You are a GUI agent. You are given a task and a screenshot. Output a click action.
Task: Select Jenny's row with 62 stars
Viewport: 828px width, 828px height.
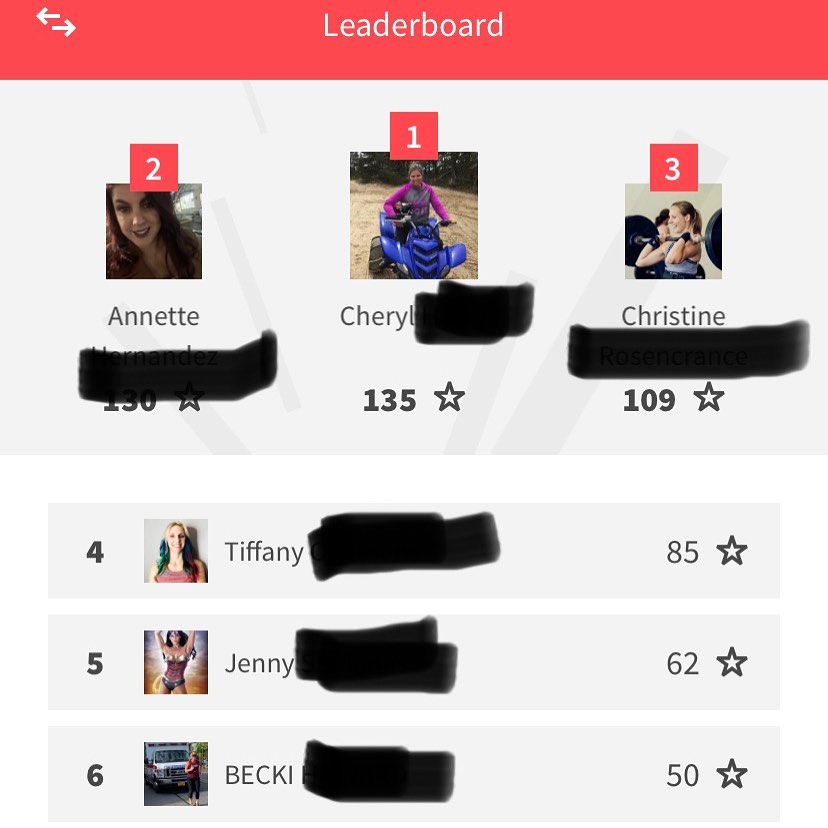click(x=413, y=663)
